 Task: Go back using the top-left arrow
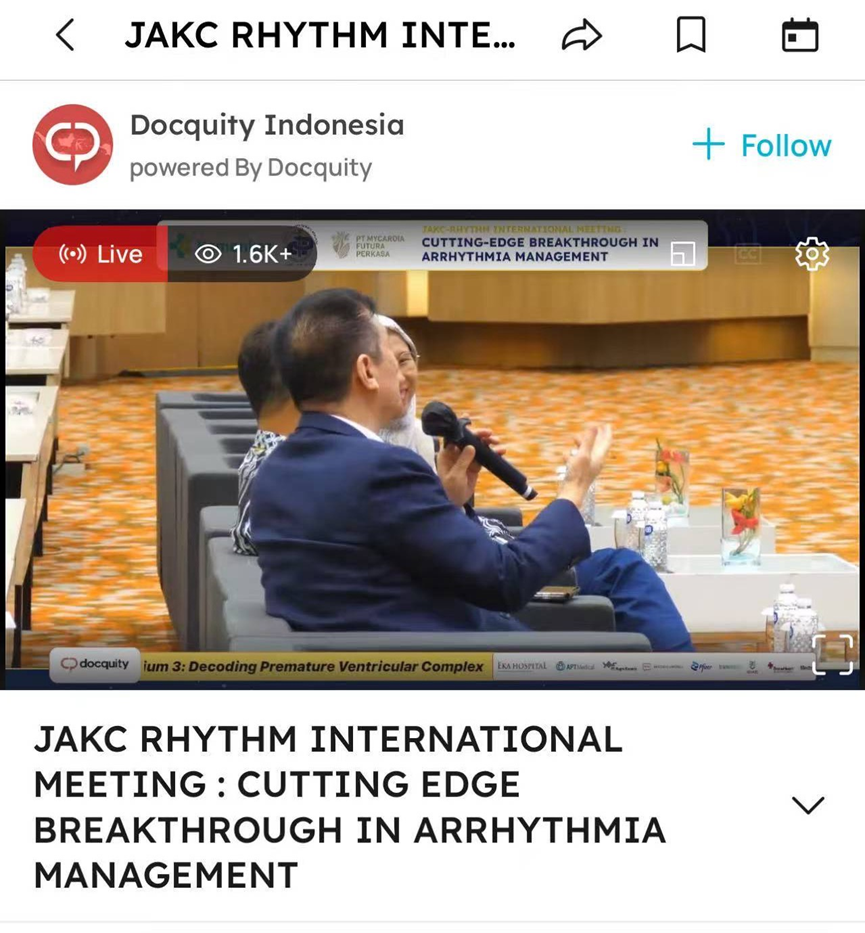[x=65, y=35]
